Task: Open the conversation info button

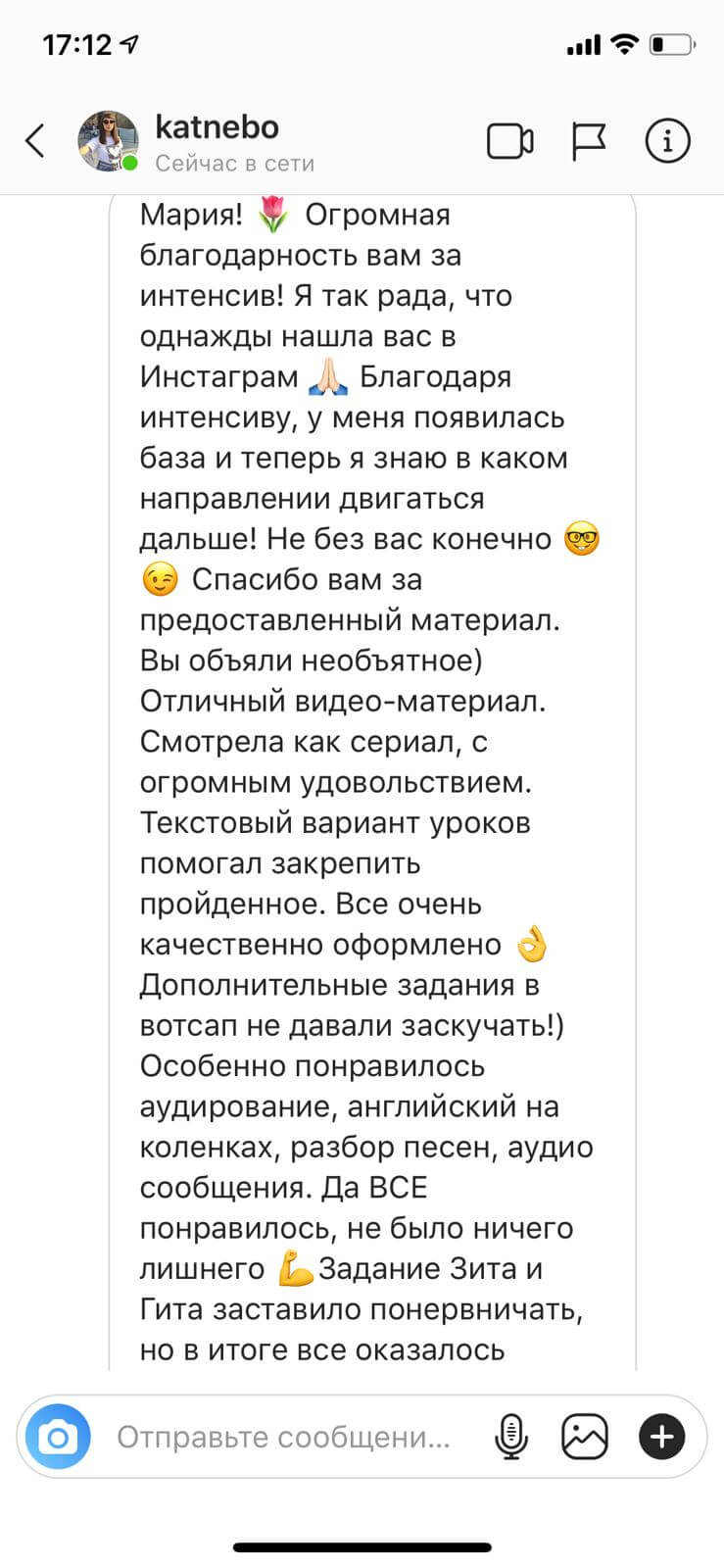Action: click(668, 141)
